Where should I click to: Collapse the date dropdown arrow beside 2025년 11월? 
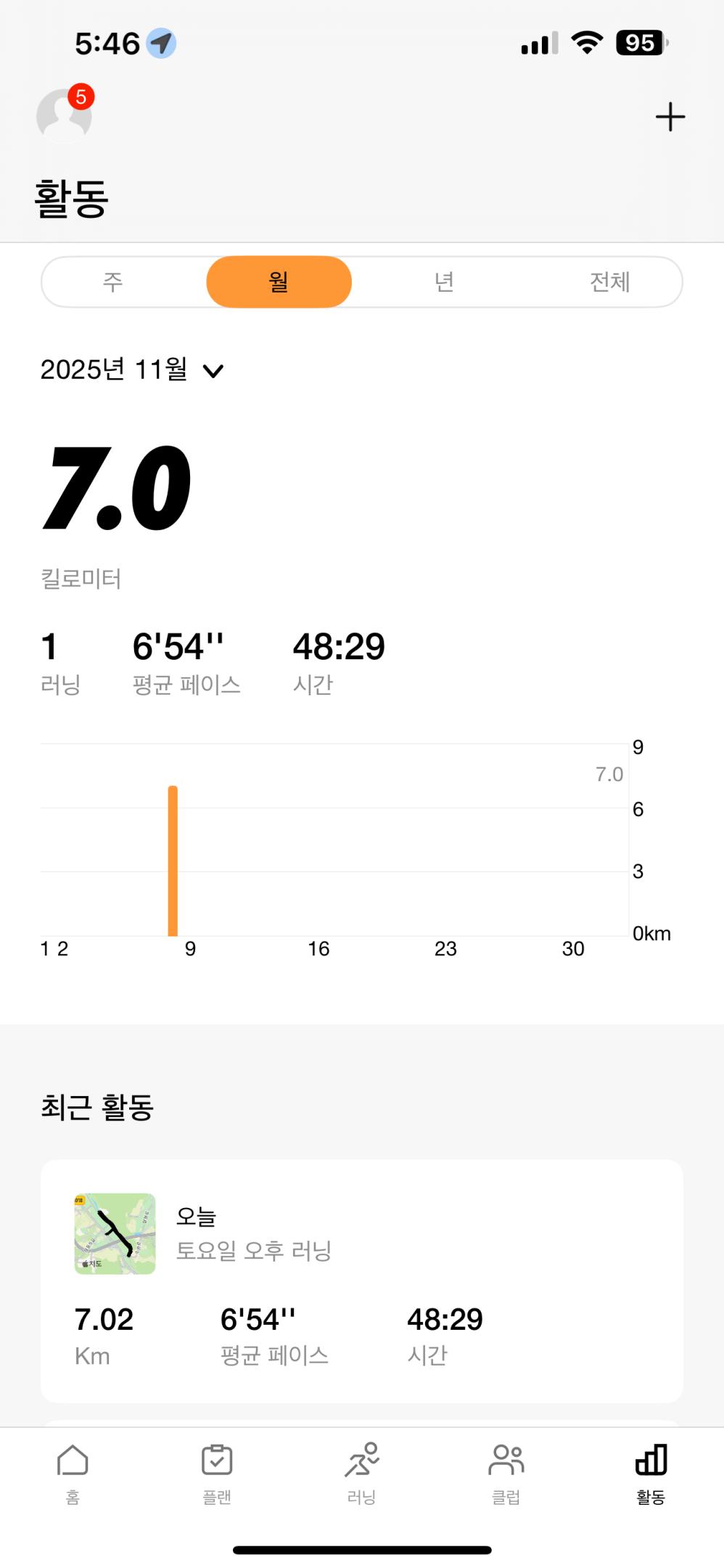[213, 371]
